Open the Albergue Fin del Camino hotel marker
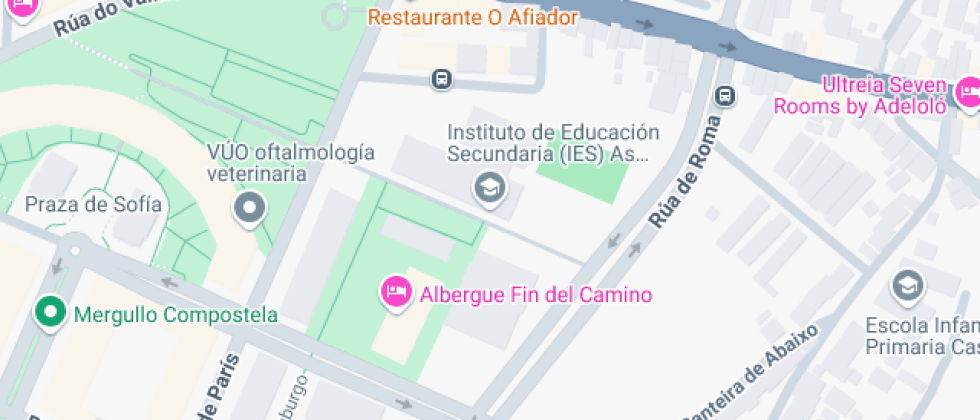The height and width of the screenshot is (420, 980). point(397,293)
